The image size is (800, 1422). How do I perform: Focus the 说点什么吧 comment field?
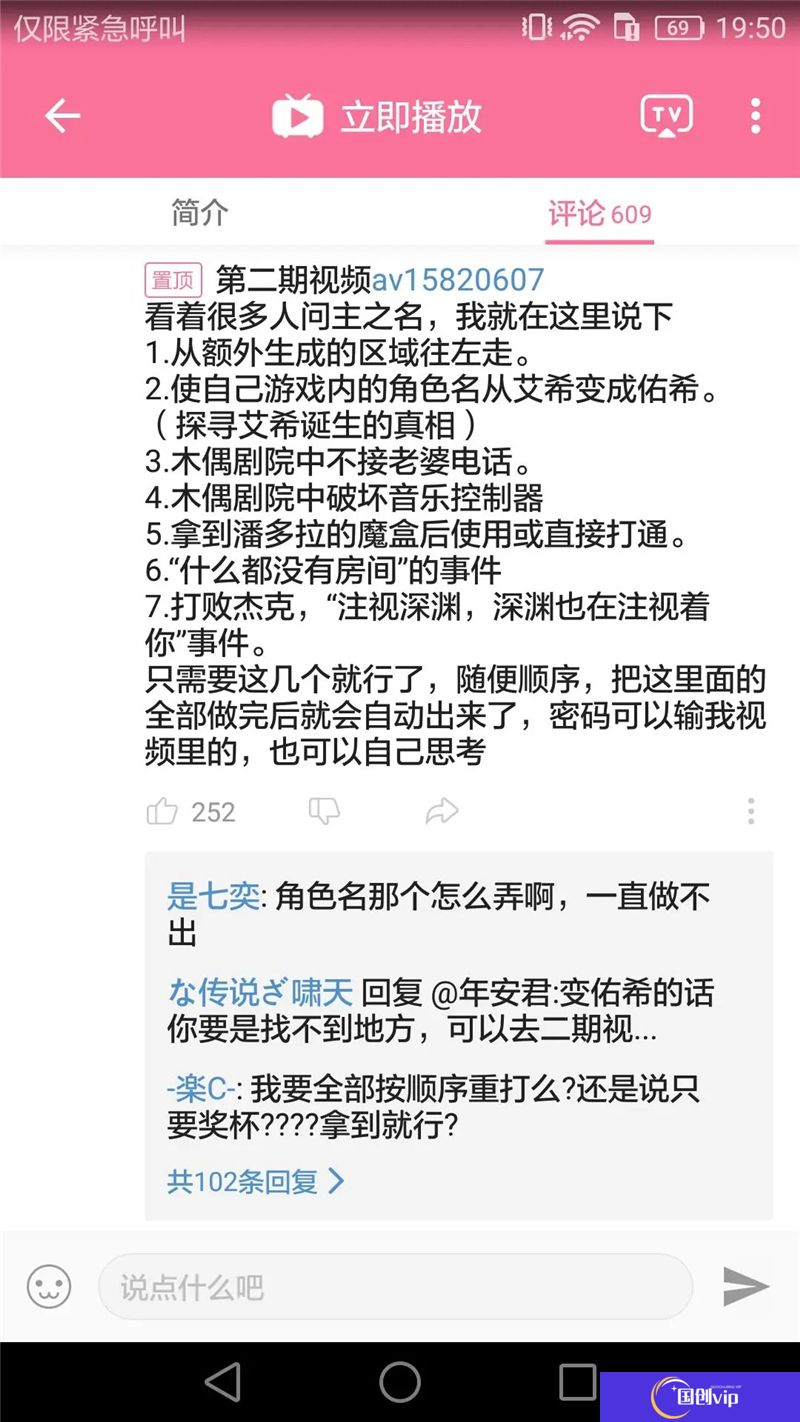point(395,1286)
